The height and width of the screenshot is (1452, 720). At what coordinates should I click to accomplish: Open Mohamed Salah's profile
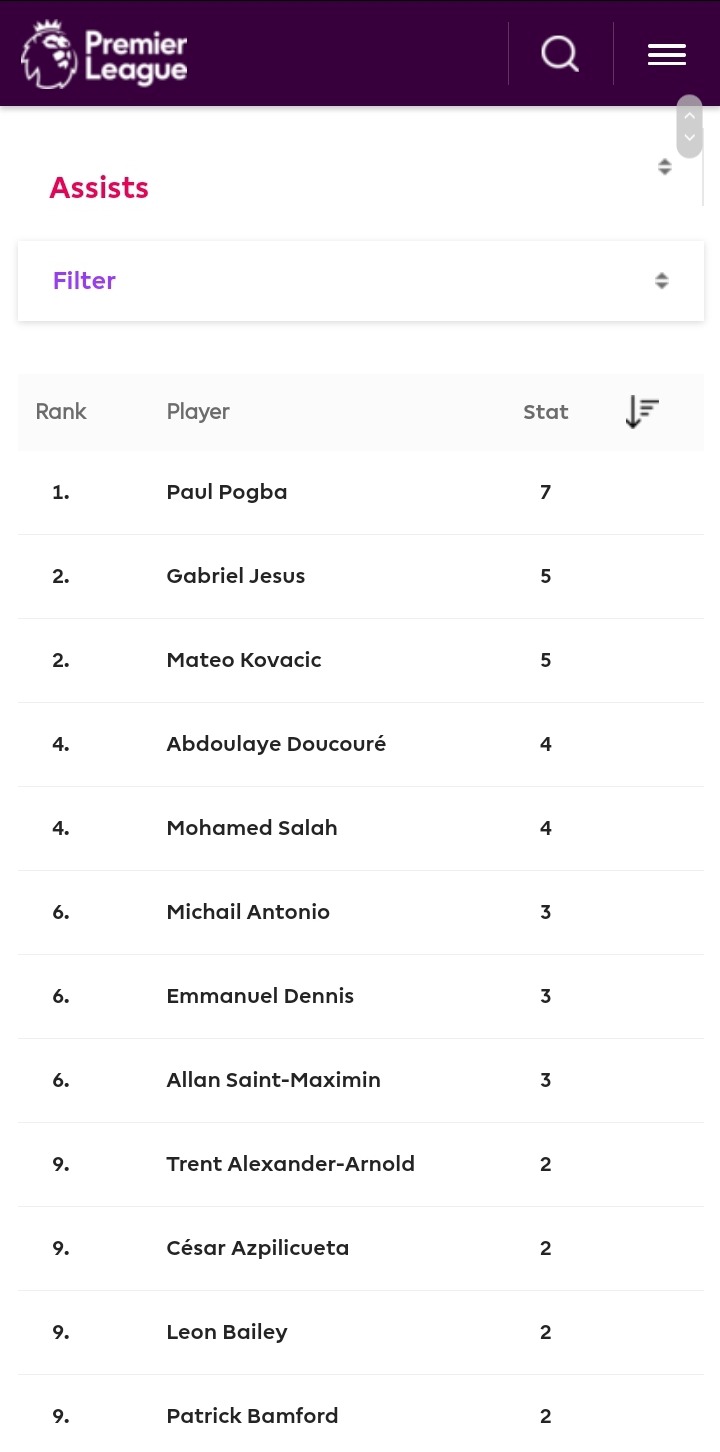tap(252, 828)
